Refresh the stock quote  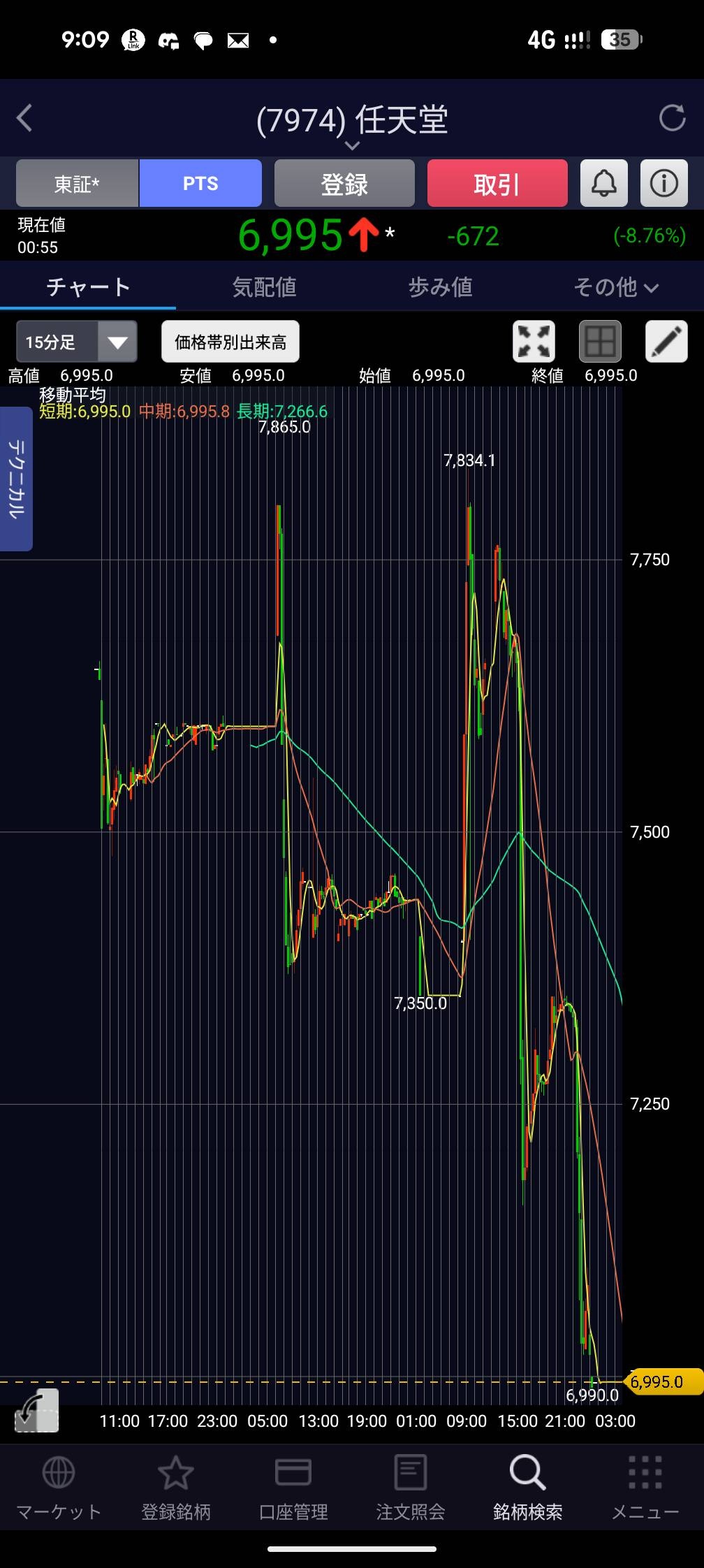[x=673, y=118]
